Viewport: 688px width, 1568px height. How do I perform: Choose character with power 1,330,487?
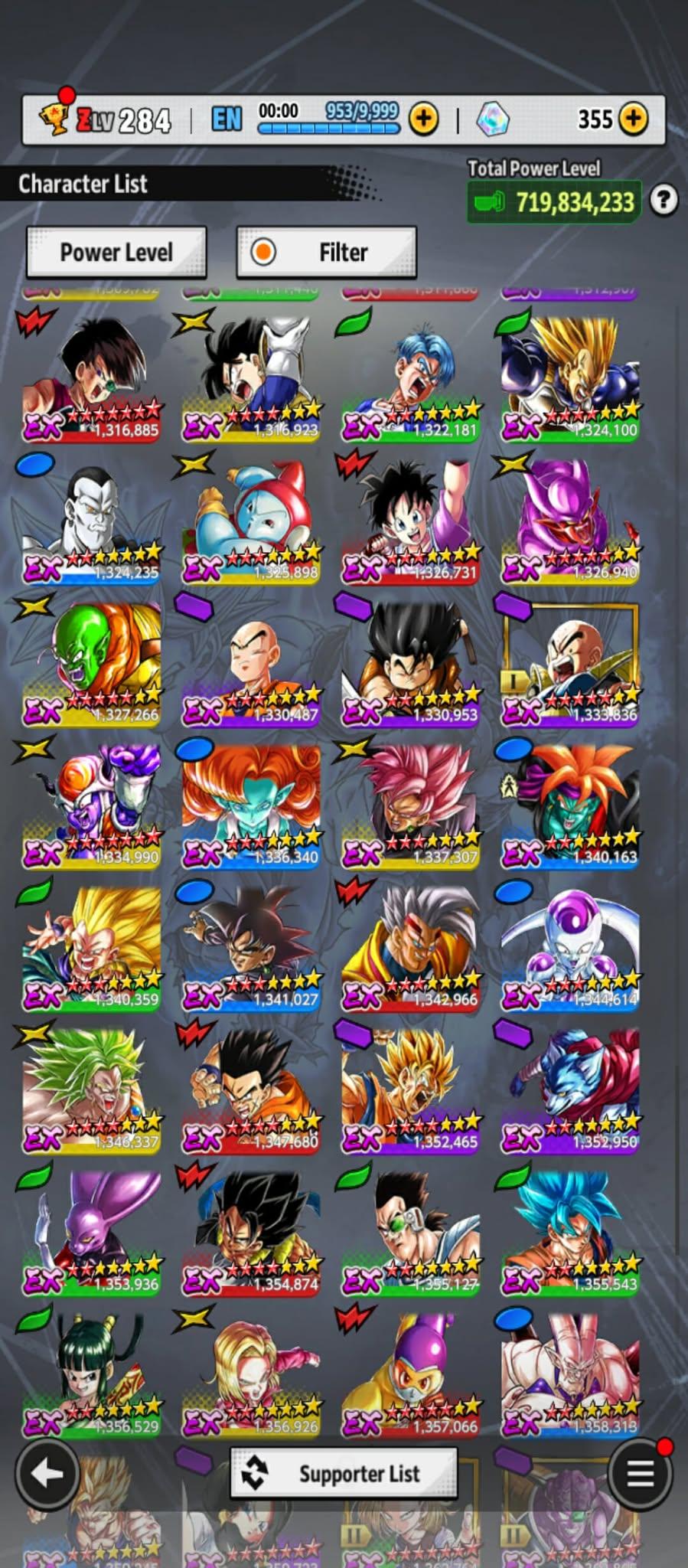click(251, 661)
